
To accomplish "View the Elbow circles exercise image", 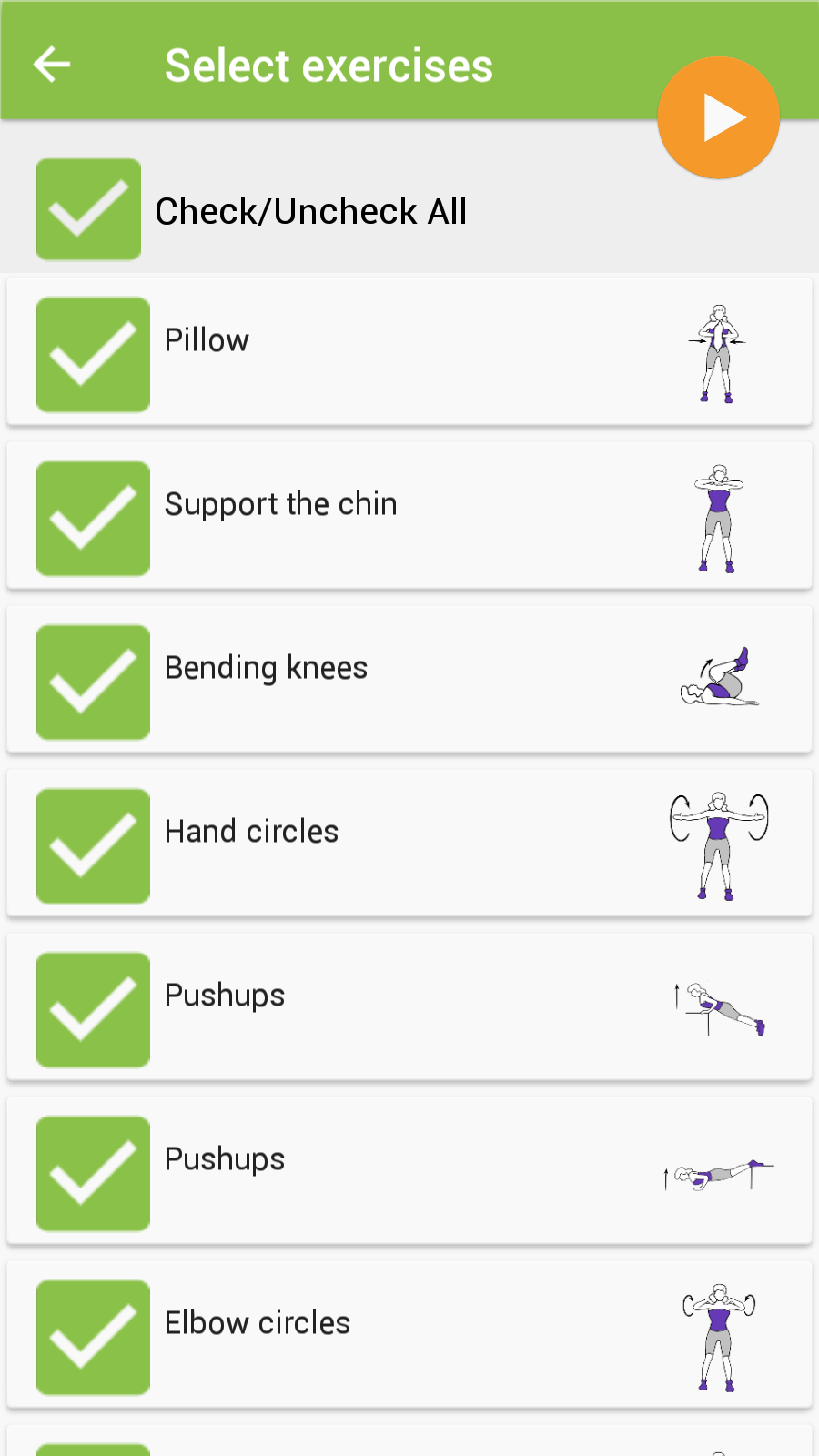I will coord(718,1337).
